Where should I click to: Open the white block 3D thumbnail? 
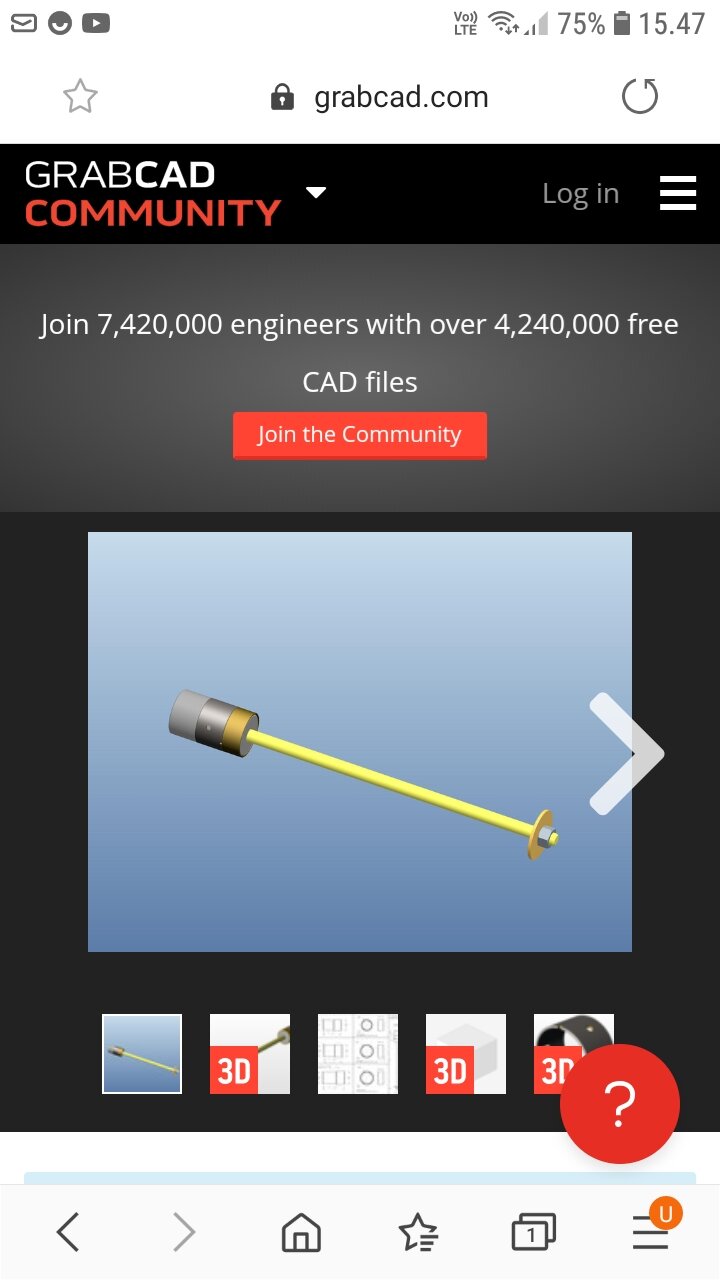click(466, 1054)
